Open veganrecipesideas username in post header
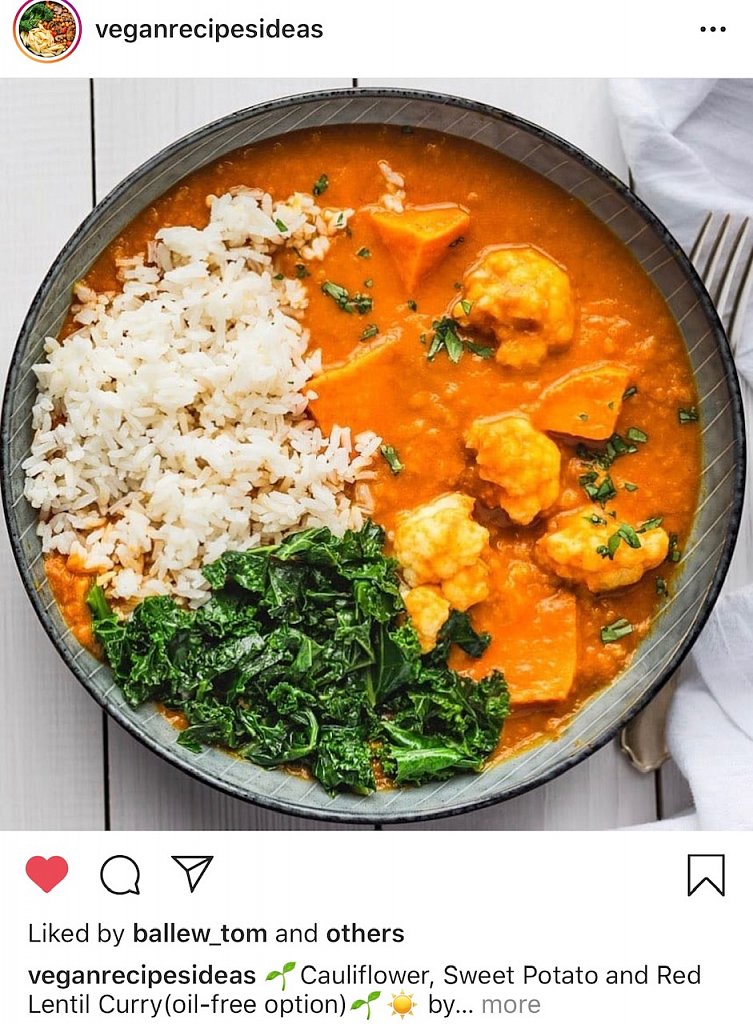753x1024 pixels. click(209, 30)
